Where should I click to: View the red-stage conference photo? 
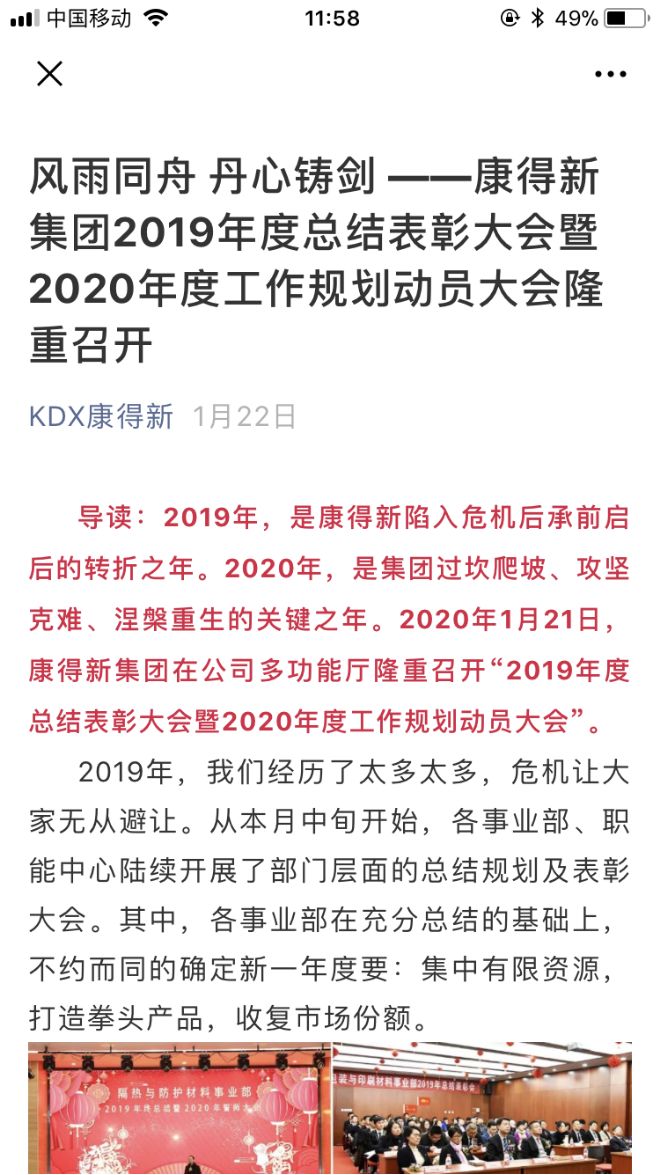[x=179, y=1110]
